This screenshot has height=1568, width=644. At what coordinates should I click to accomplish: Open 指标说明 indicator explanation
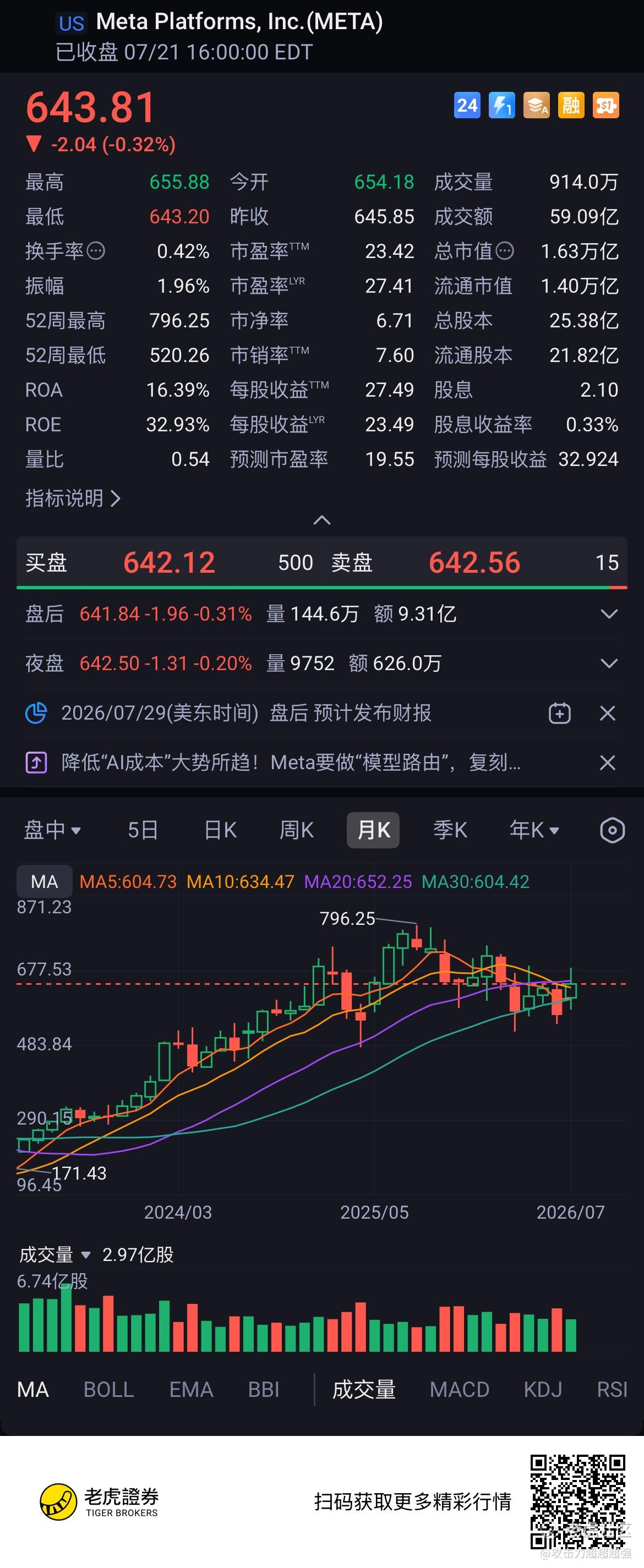pos(73,498)
